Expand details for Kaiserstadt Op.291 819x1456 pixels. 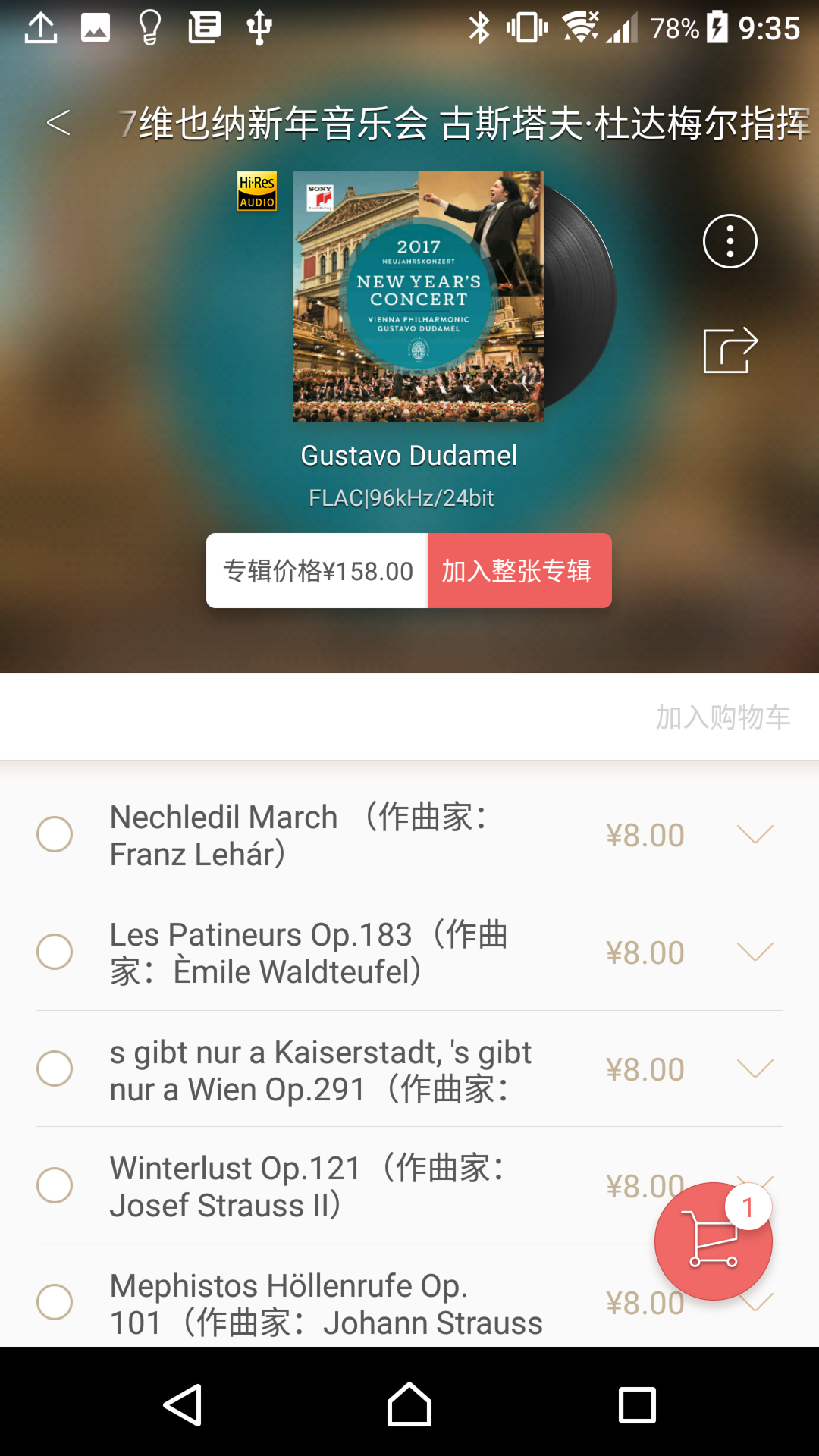pyautogui.click(x=755, y=1068)
